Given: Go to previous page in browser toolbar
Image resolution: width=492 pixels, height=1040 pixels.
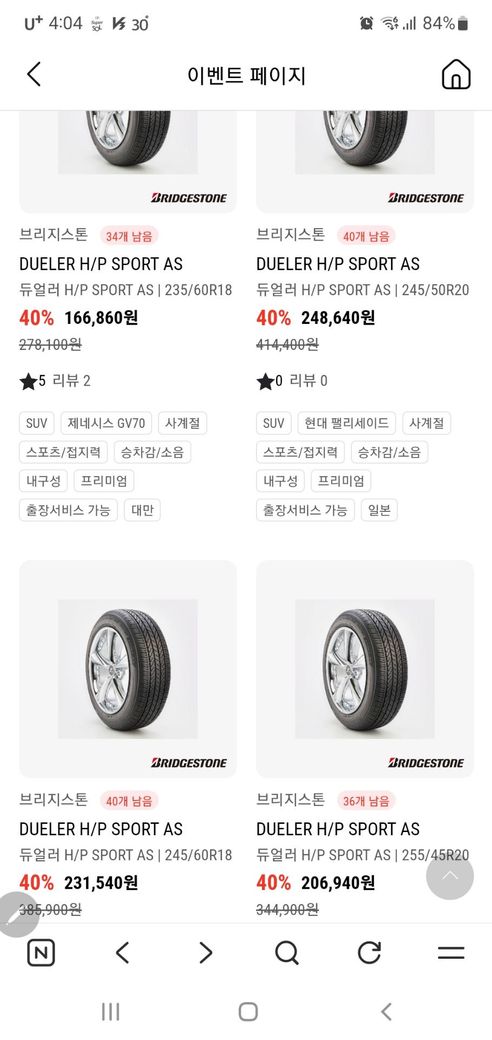Looking at the screenshot, I should [122, 953].
